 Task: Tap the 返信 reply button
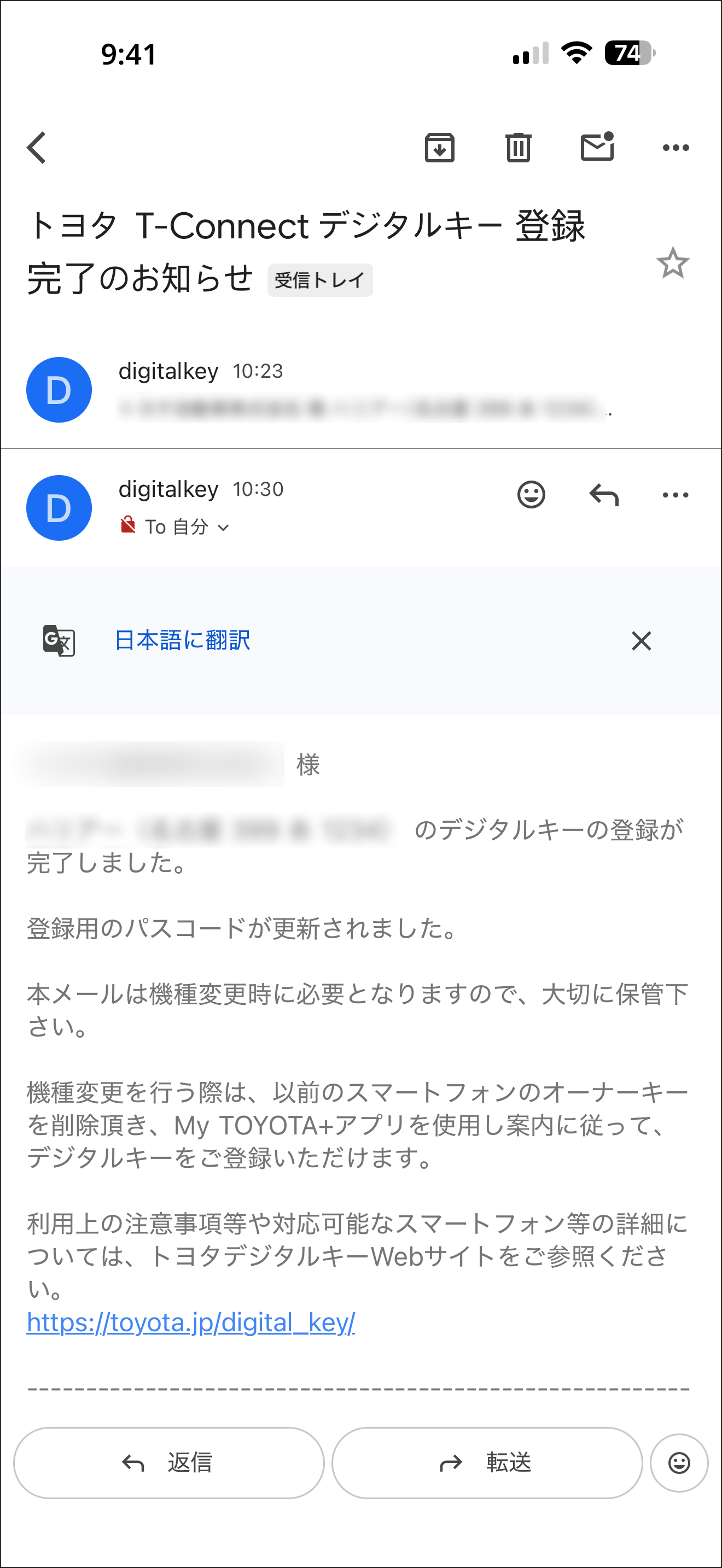pos(168,1462)
